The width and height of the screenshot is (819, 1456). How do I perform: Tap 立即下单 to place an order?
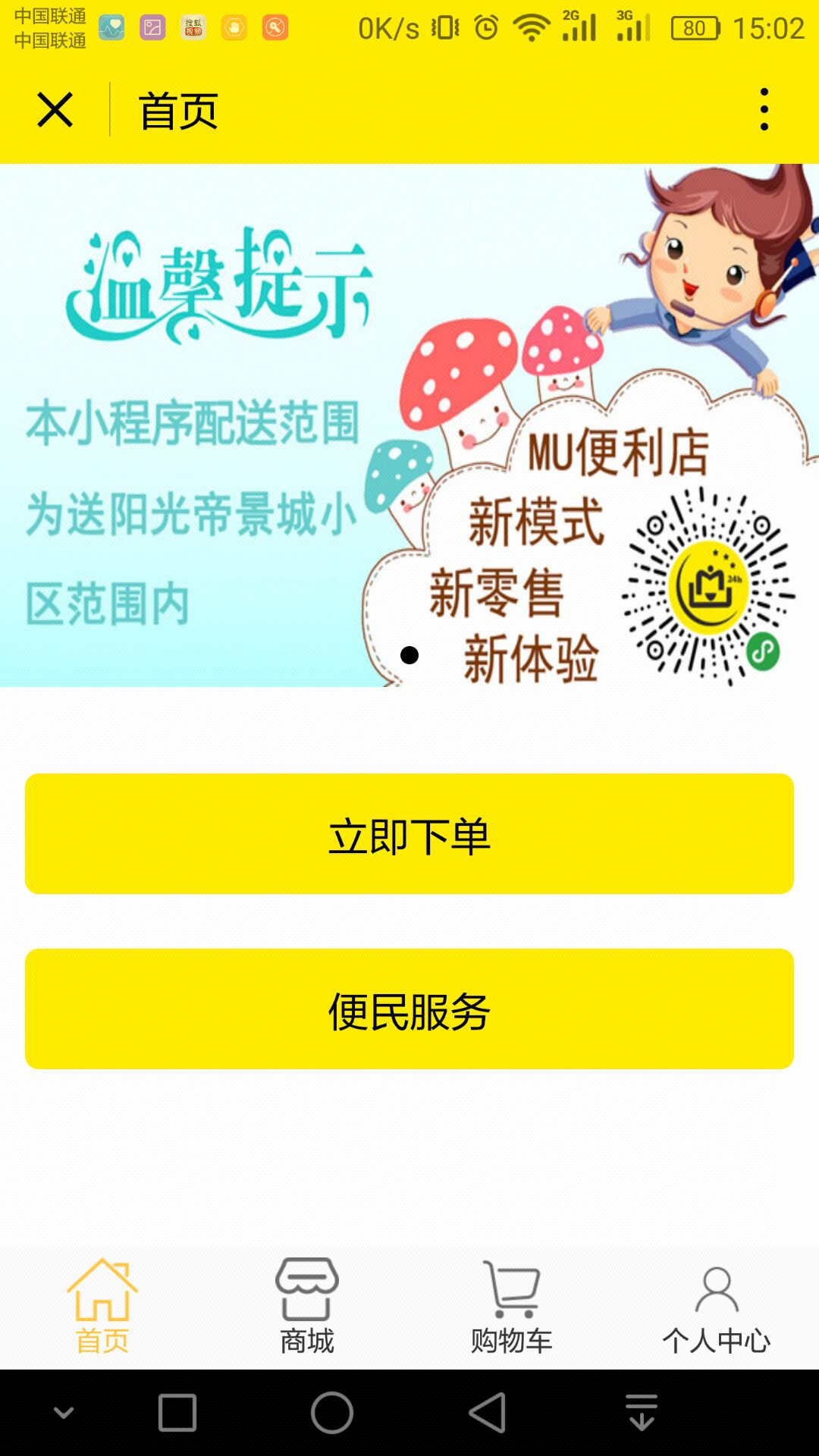point(409,833)
